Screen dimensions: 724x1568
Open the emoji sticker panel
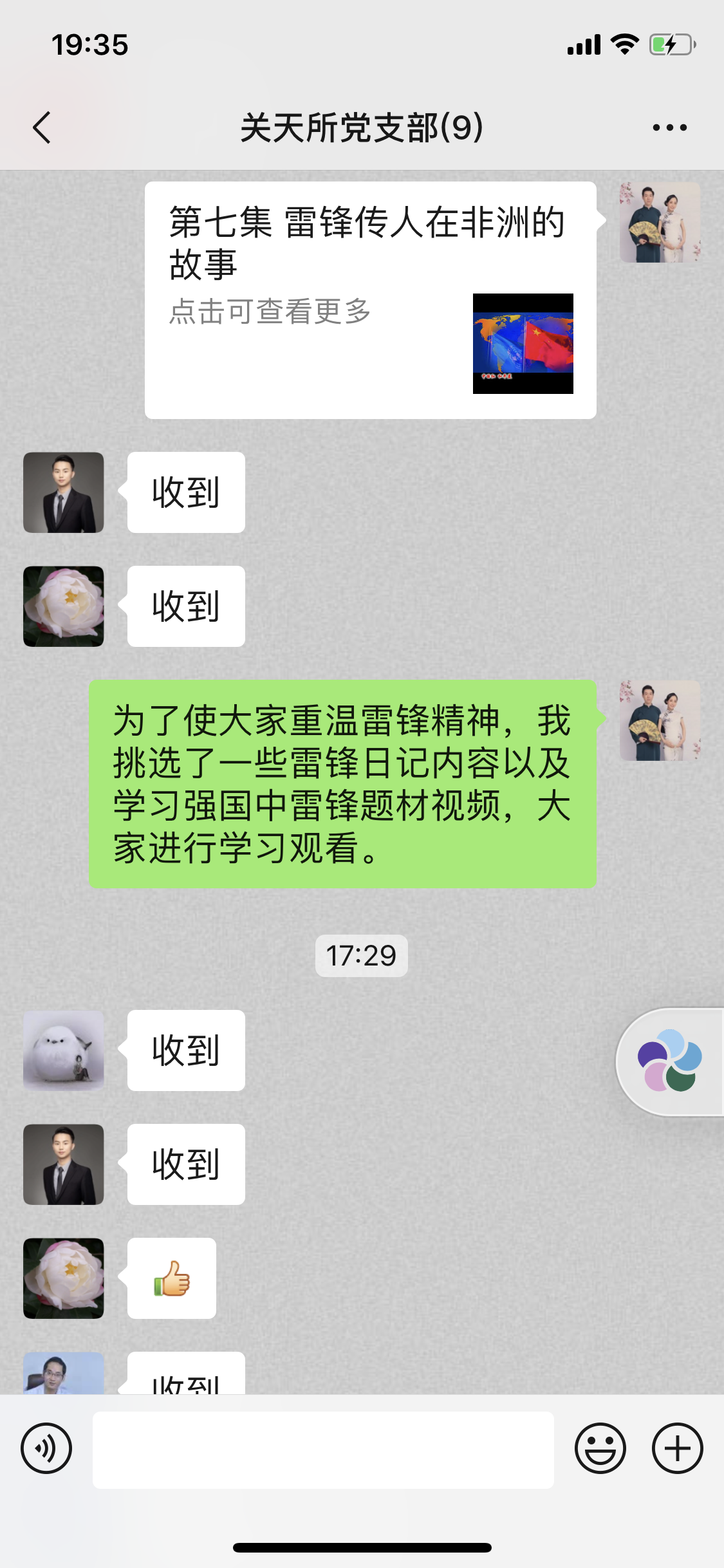point(600,1449)
